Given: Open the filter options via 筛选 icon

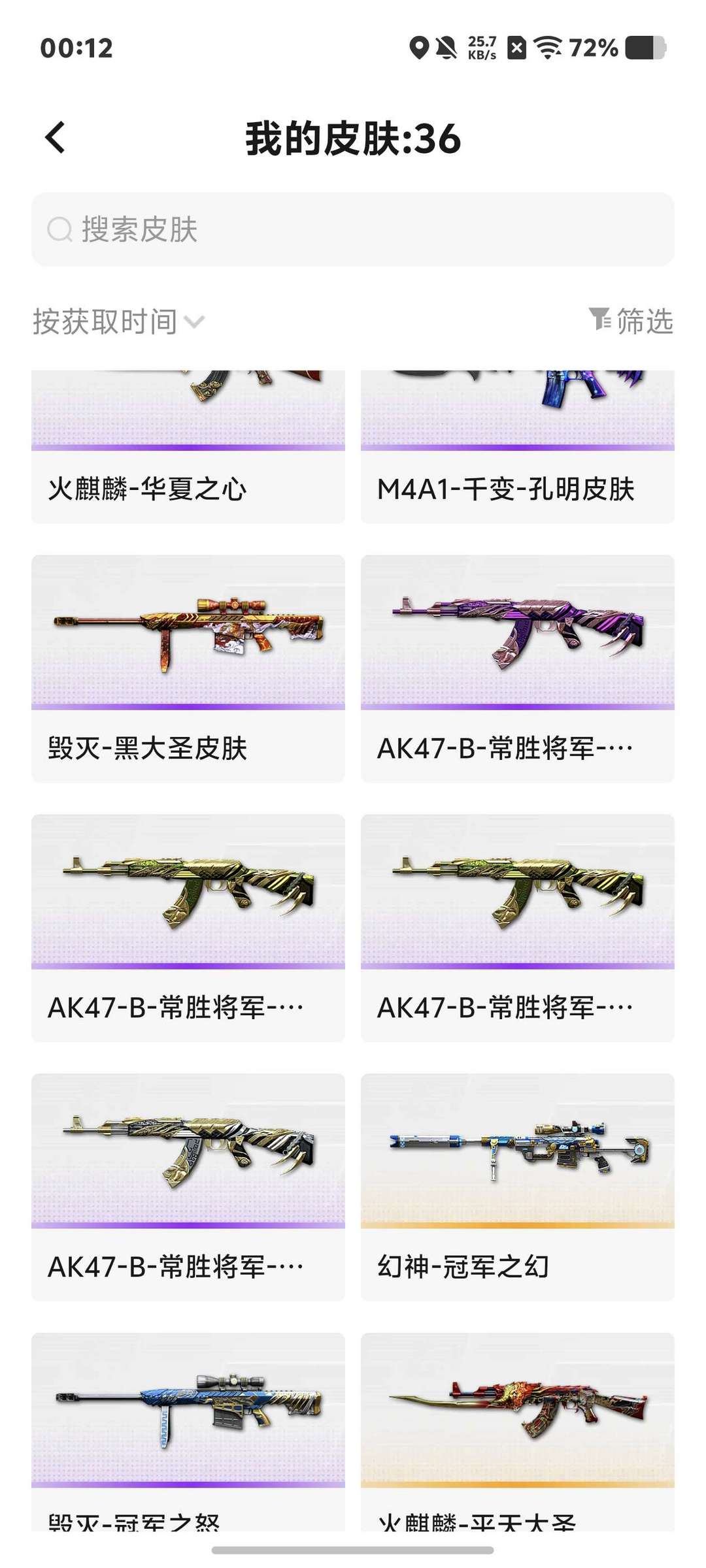Looking at the screenshot, I should pyautogui.click(x=637, y=320).
